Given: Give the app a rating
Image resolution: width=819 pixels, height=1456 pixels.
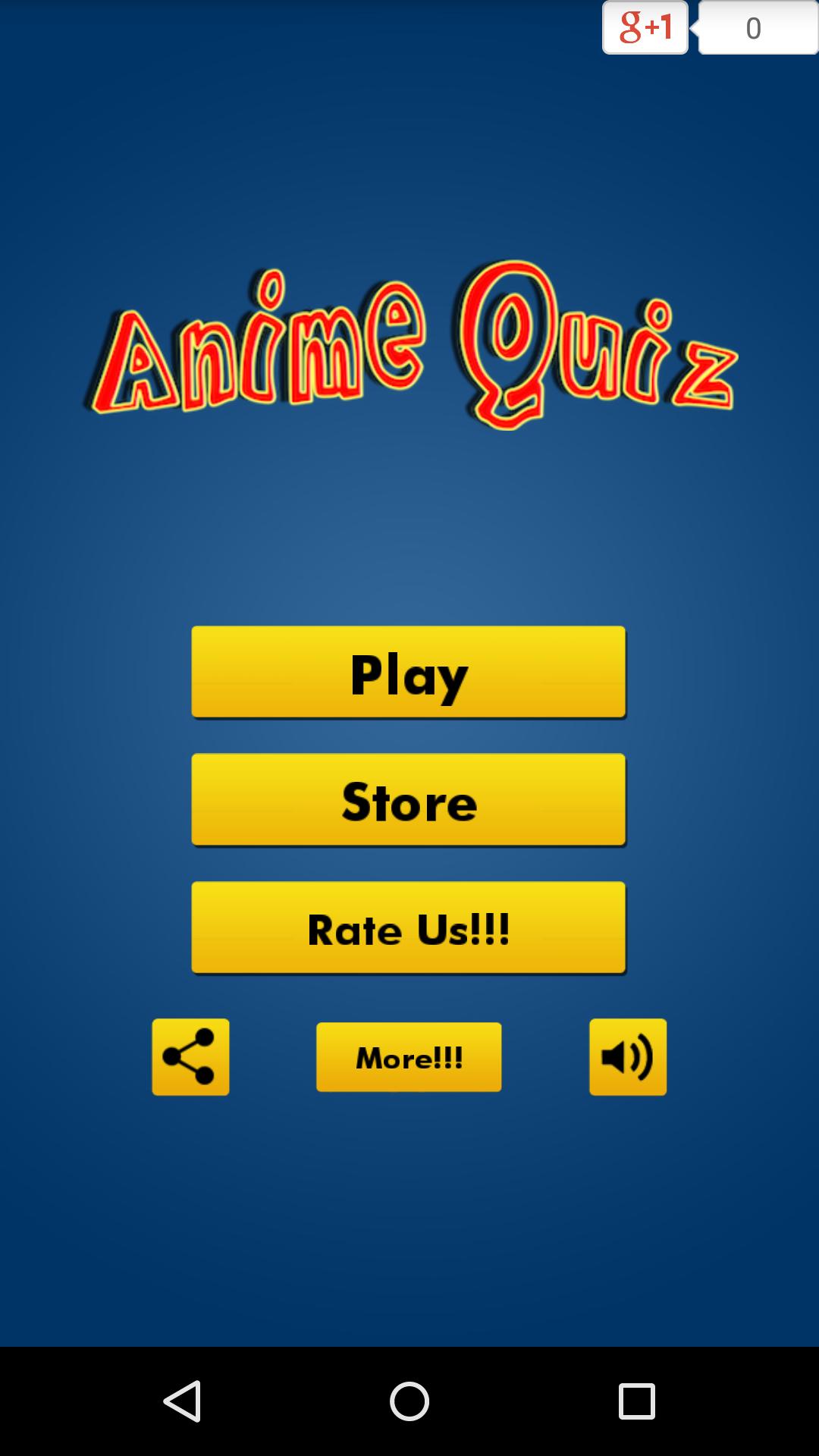Looking at the screenshot, I should (x=409, y=928).
